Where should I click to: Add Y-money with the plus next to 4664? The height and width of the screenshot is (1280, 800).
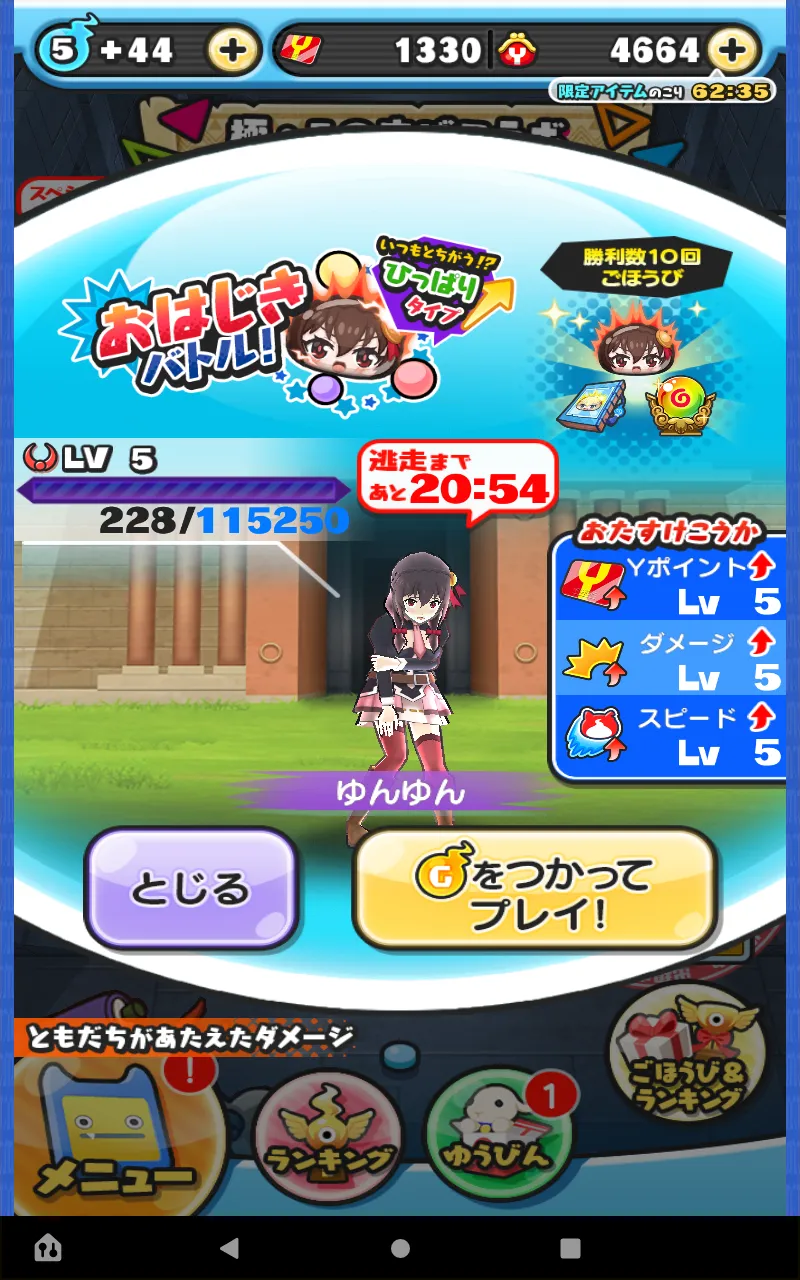[x=732, y=50]
